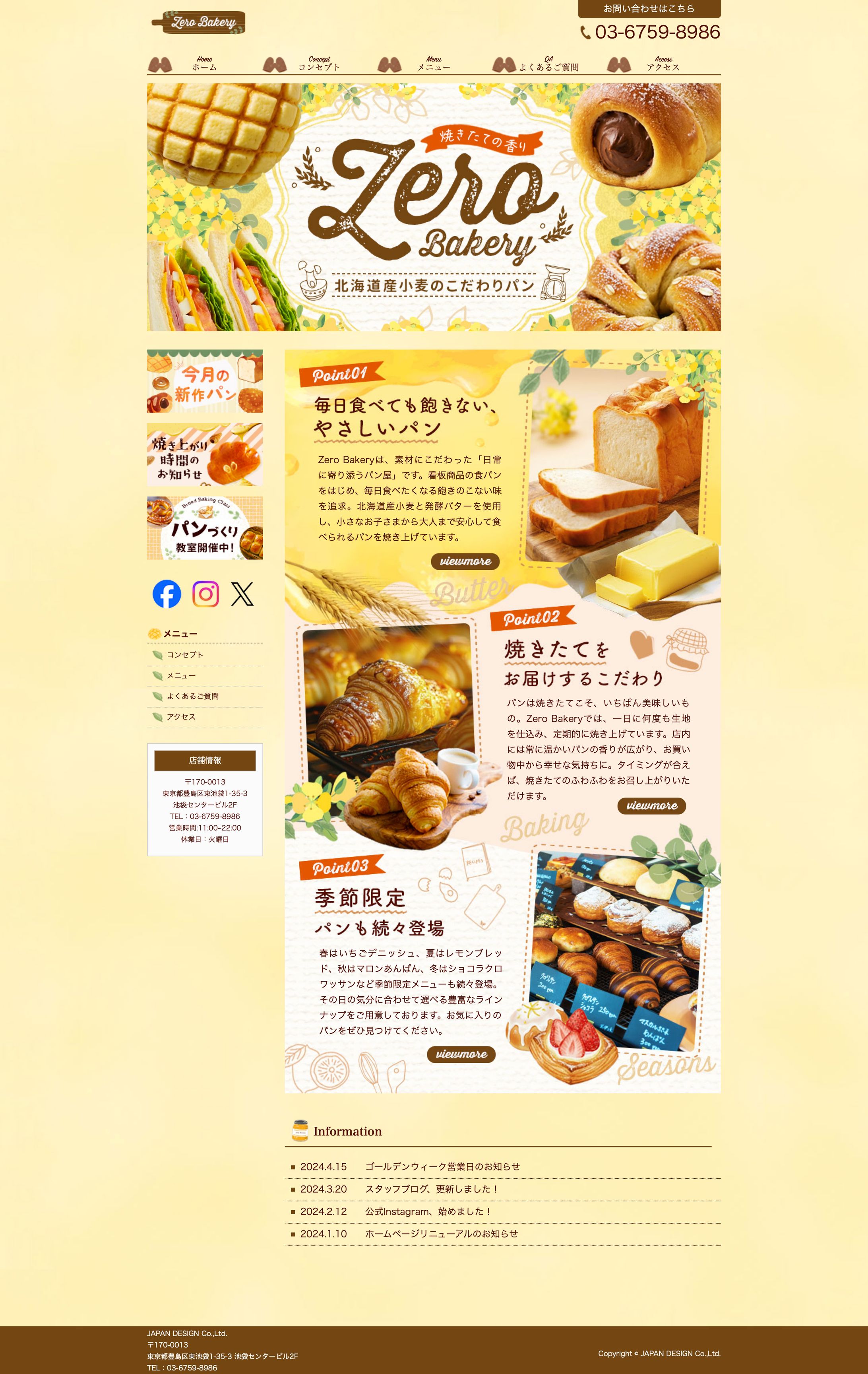The width and height of the screenshot is (868, 1374).
Task: Open the 公式Instagram、始めました！ news item
Action: (x=428, y=1211)
